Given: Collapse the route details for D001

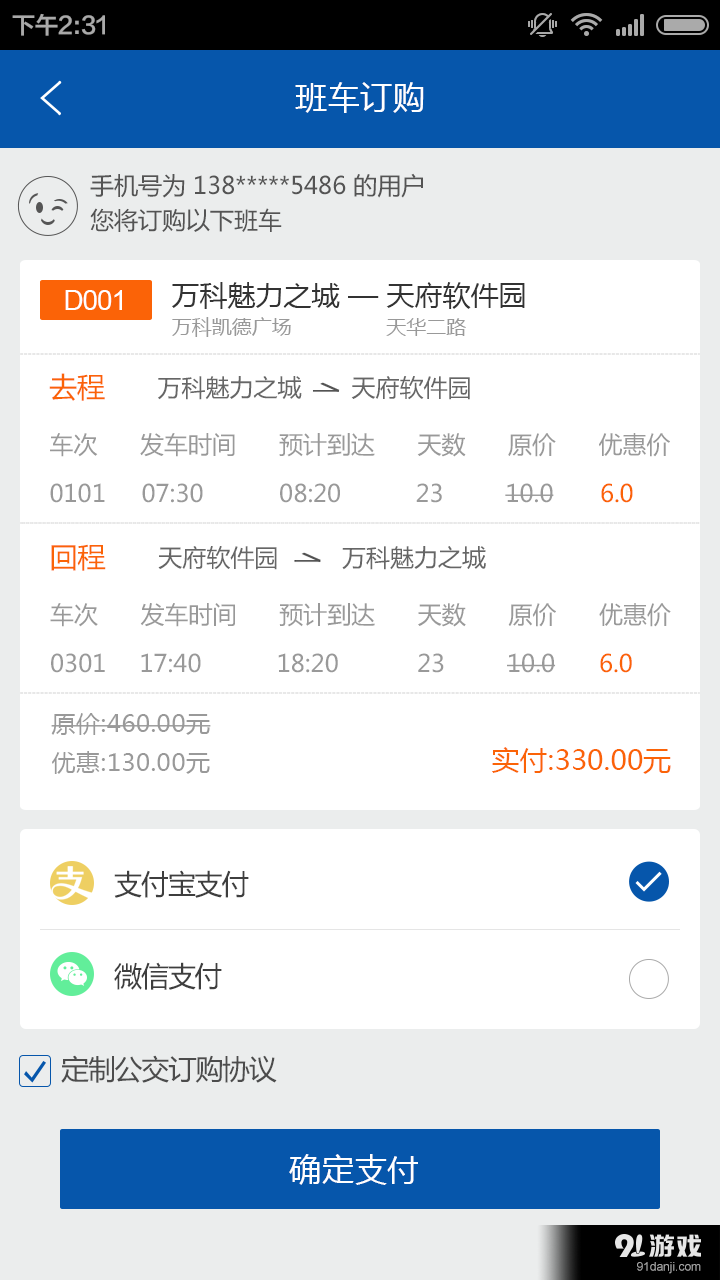Looking at the screenshot, I should pos(360,299).
